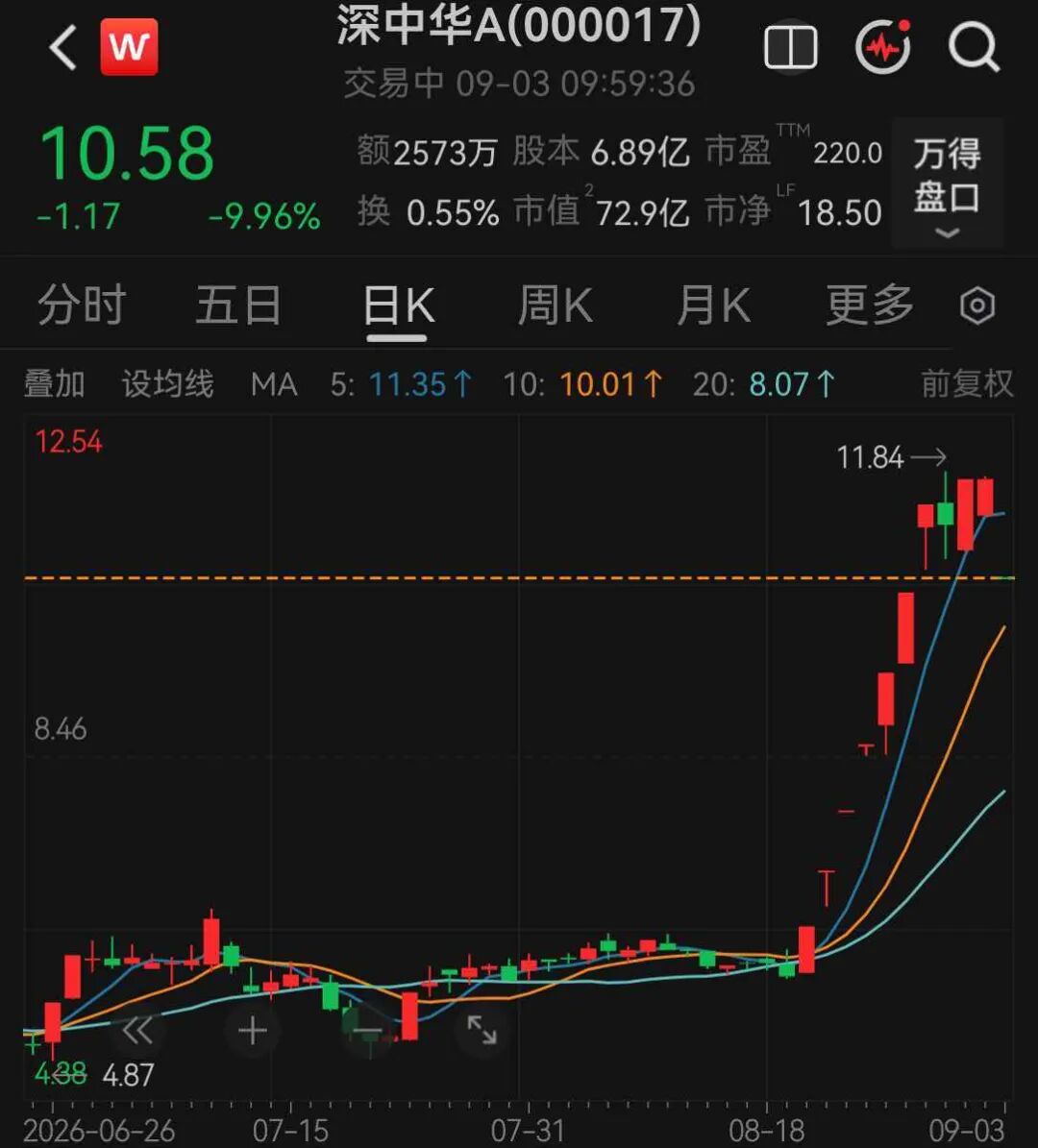The height and width of the screenshot is (1148, 1038).
Task: Open the split-screen layout icon
Action: (x=790, y=48)
